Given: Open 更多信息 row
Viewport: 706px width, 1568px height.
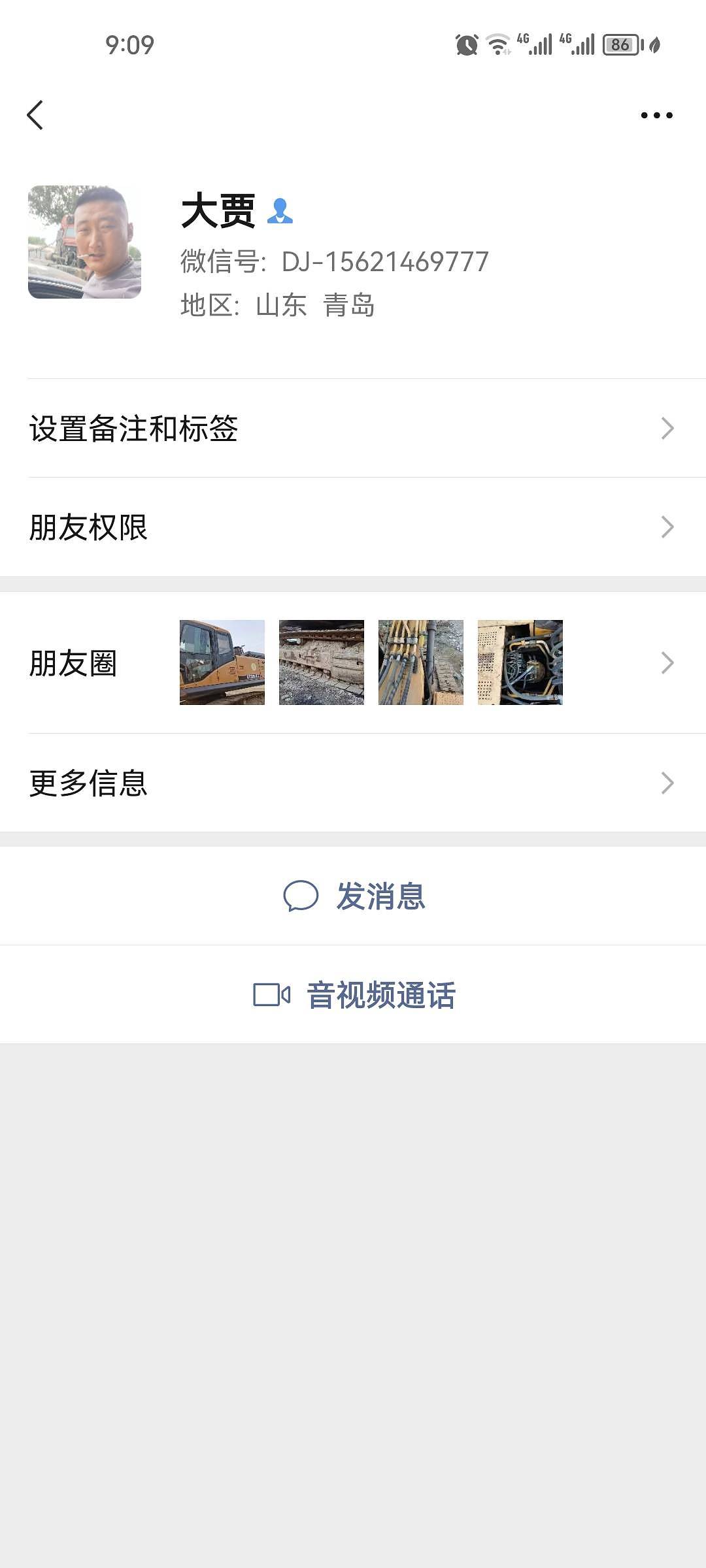Looking at the screenshot, I should [353, 783].
